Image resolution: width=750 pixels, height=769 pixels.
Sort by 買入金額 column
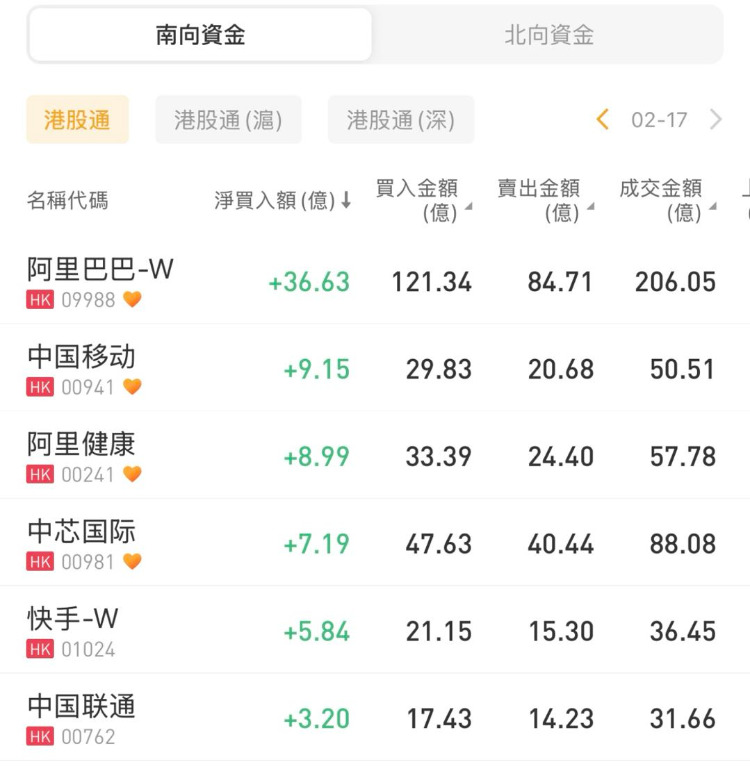(x=422, y=200)
